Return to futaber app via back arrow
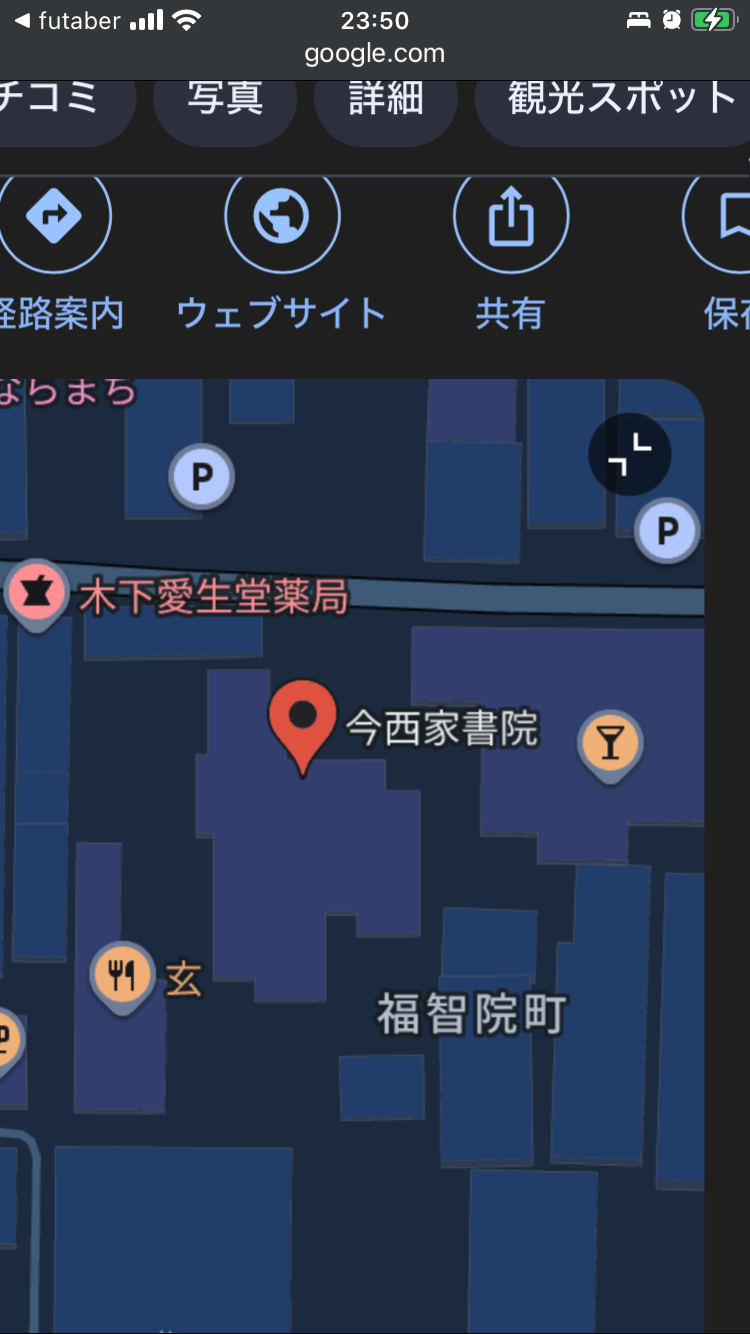750x1334 pixels. click(x=22, y=21)
